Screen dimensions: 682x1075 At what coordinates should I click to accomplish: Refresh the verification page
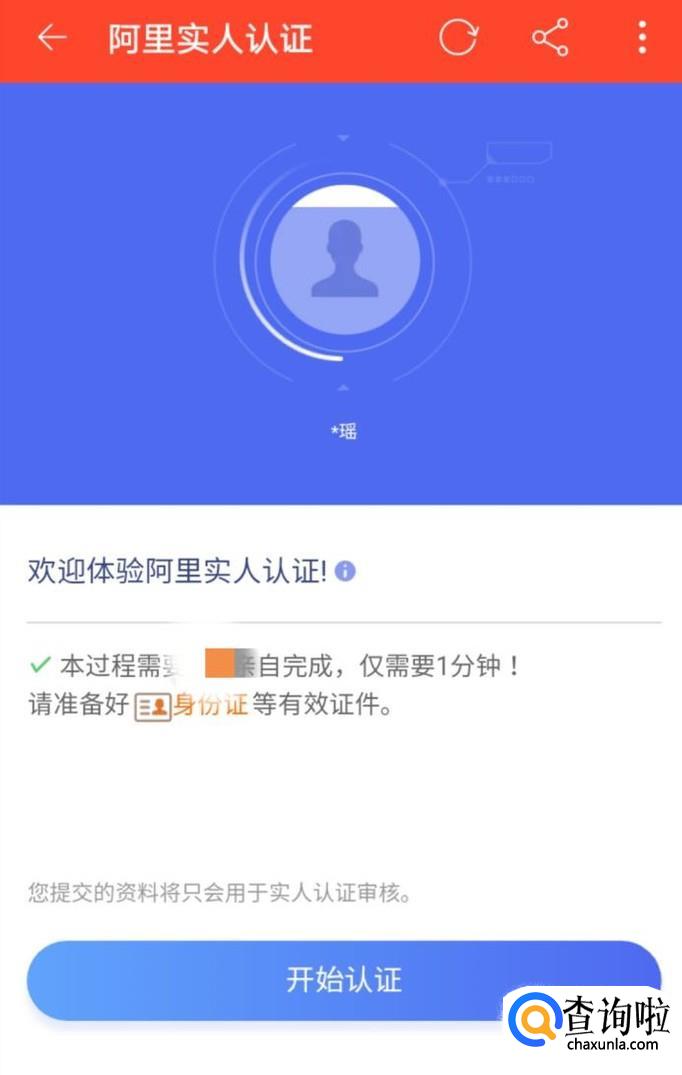(x=459, y=38)
